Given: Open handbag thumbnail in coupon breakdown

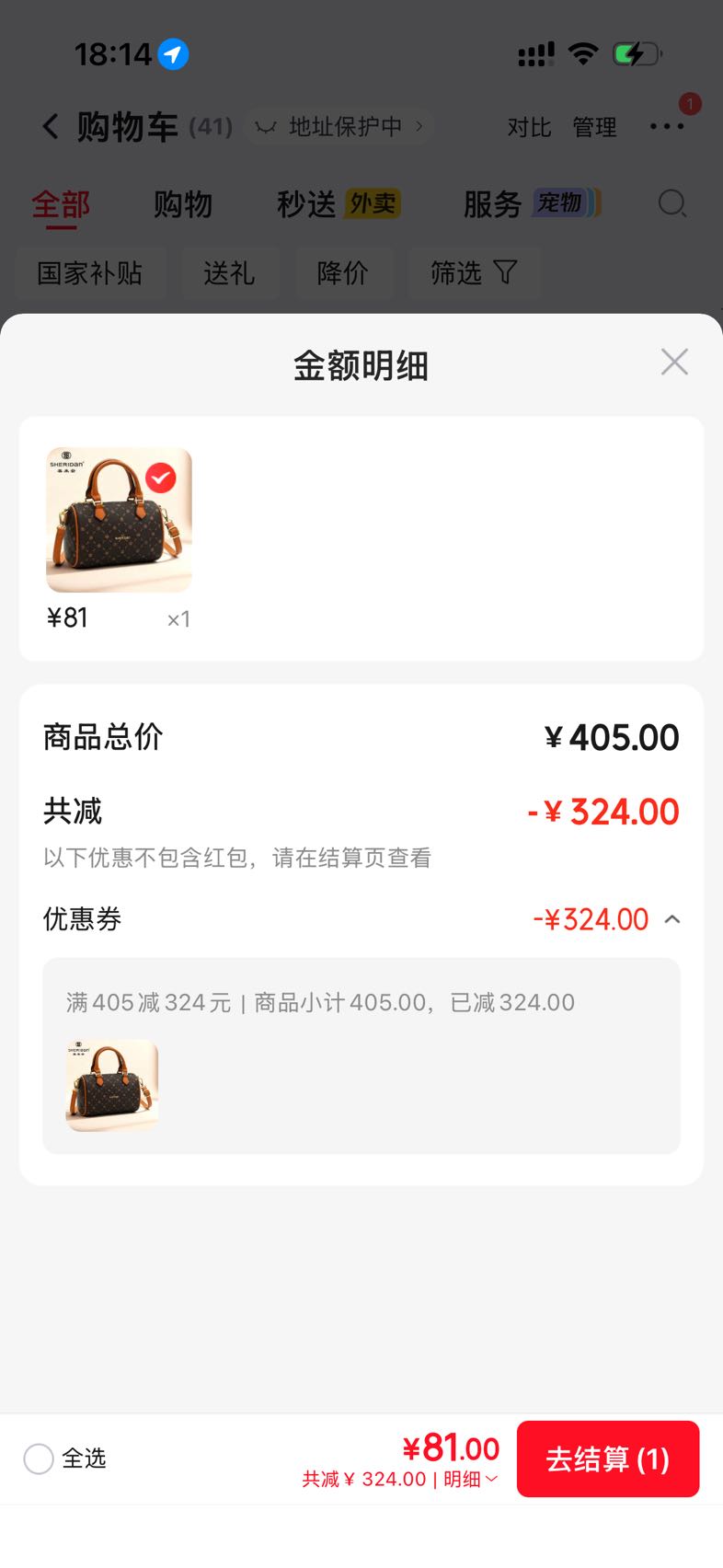Looking at the screenshot, I should (x=112, y=1085).
